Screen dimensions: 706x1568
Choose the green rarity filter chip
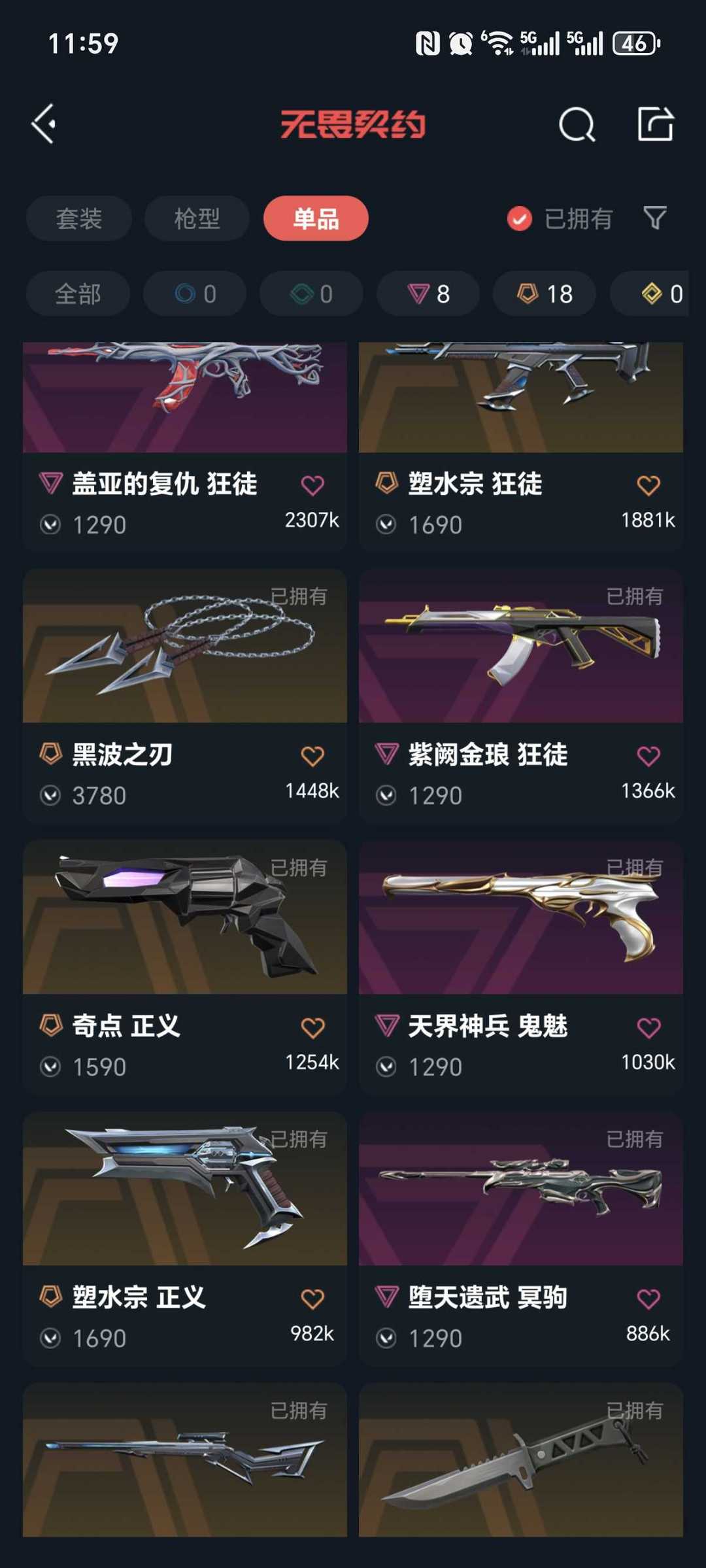pyautogui.click(x=310, y=294)
